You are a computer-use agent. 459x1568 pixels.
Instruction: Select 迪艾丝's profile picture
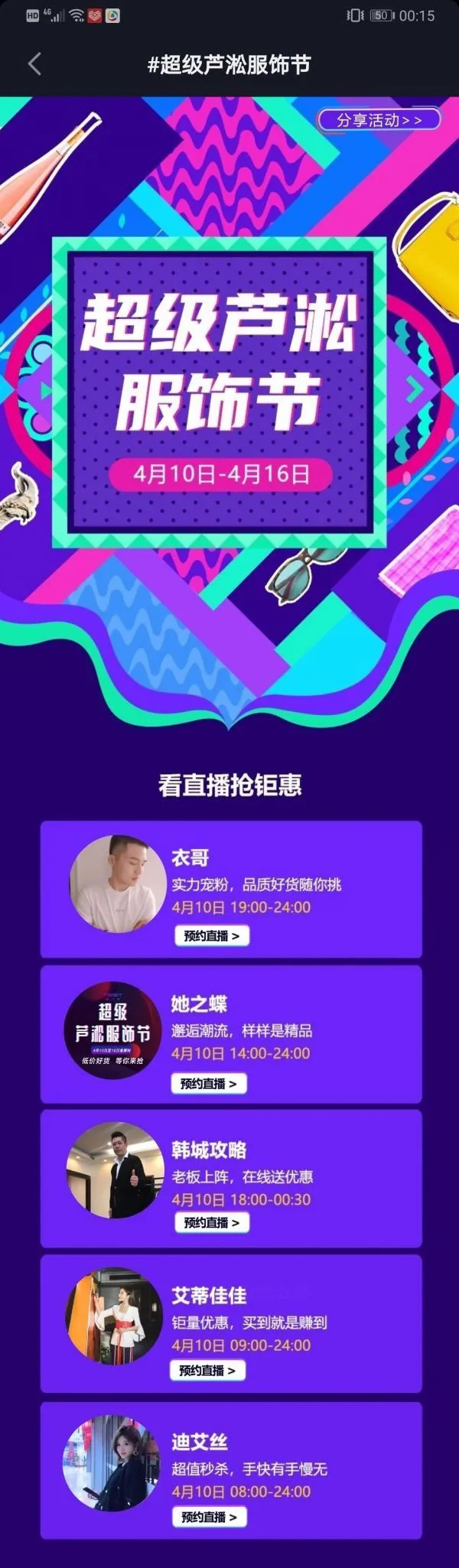(x=111, y=1464)
